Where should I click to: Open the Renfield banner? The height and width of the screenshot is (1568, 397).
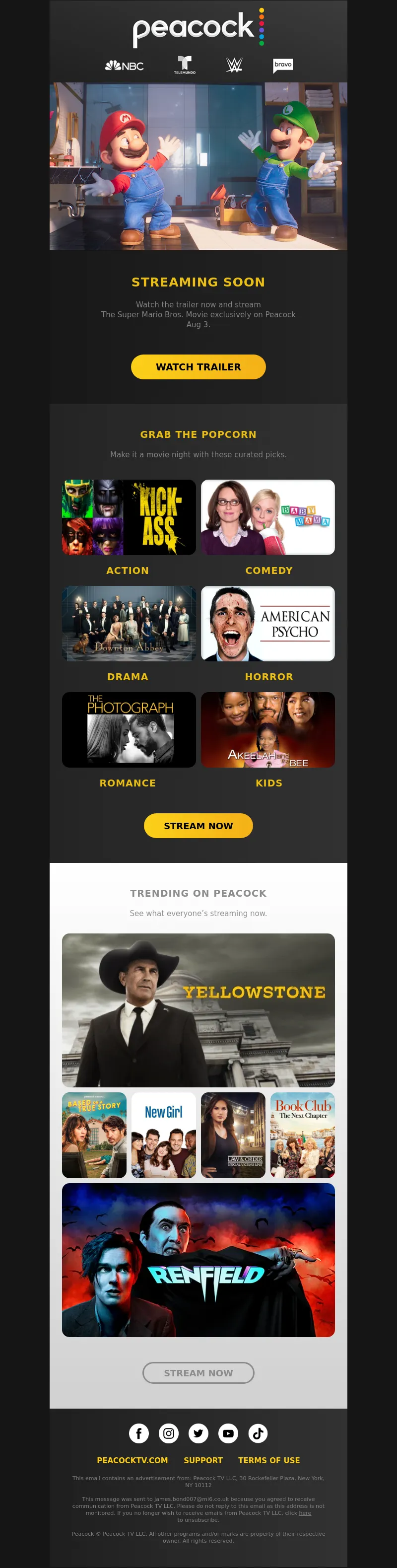(198, 1259)
